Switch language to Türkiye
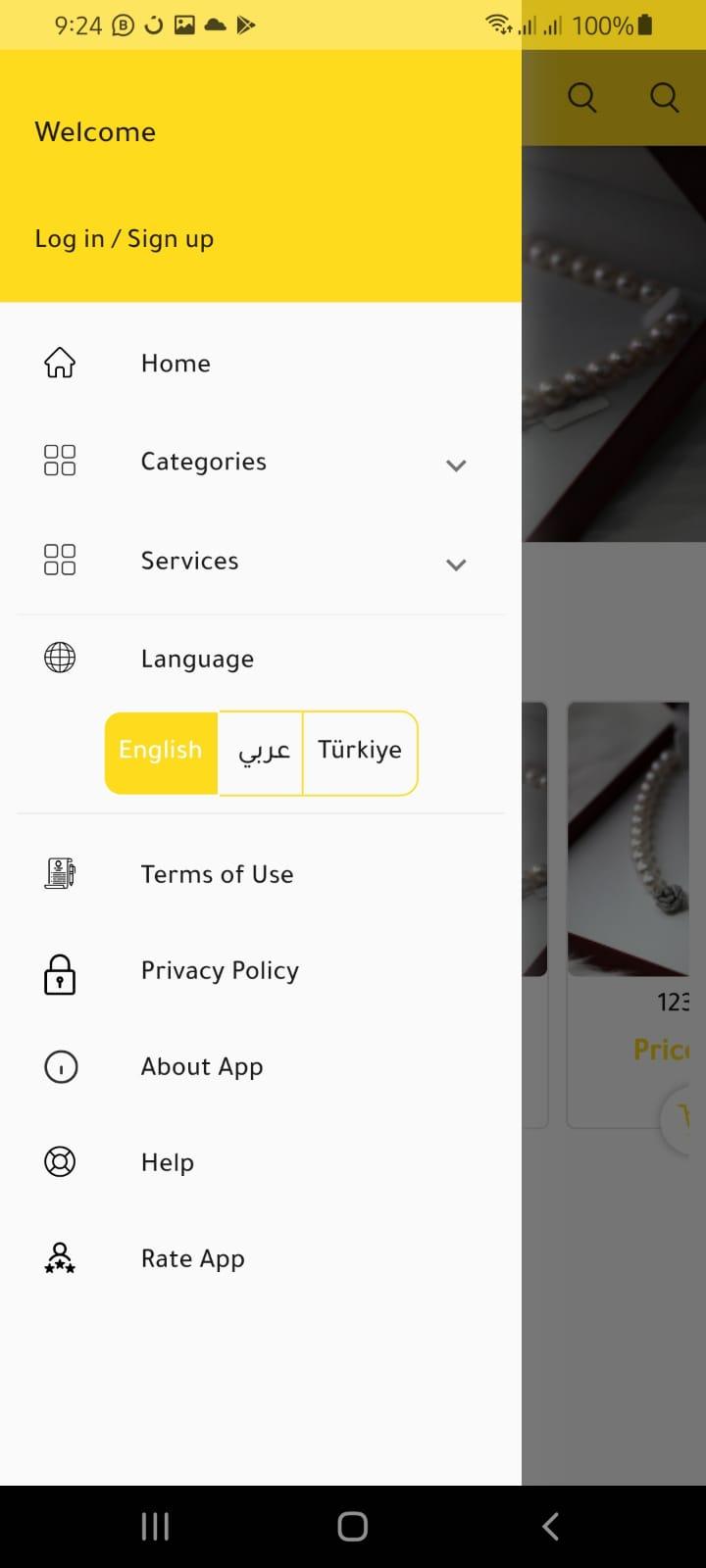The width and height of the screenshot is (706, 1568). tap(360, 751)
